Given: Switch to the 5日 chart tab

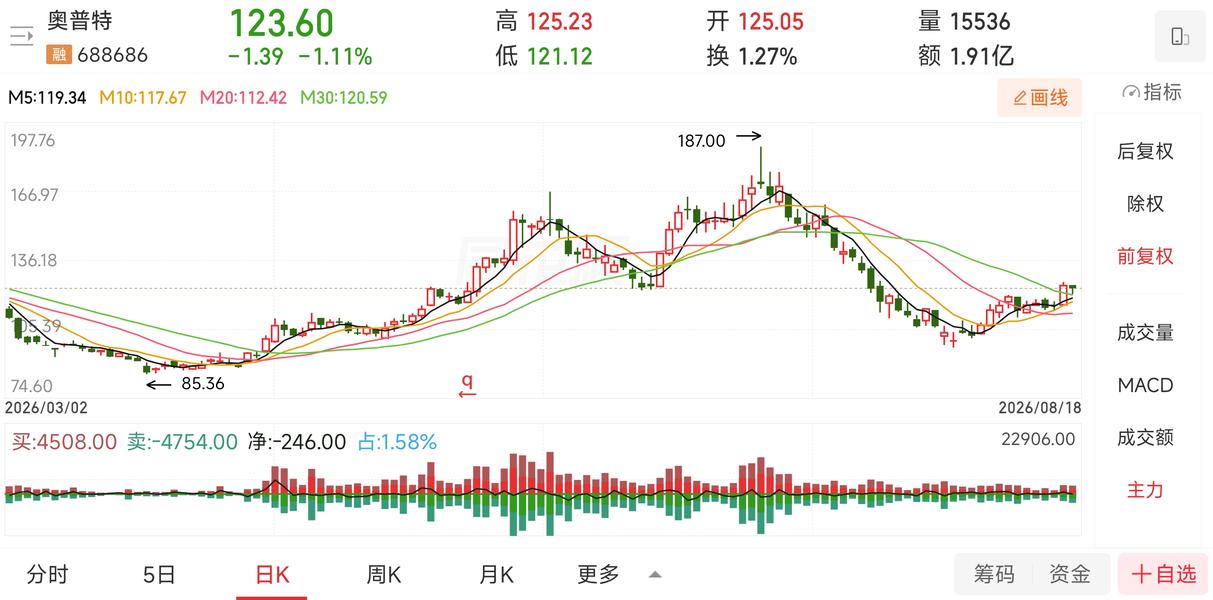Looking at the screenshot, I should pyautogui.click(x=159, y=574).
